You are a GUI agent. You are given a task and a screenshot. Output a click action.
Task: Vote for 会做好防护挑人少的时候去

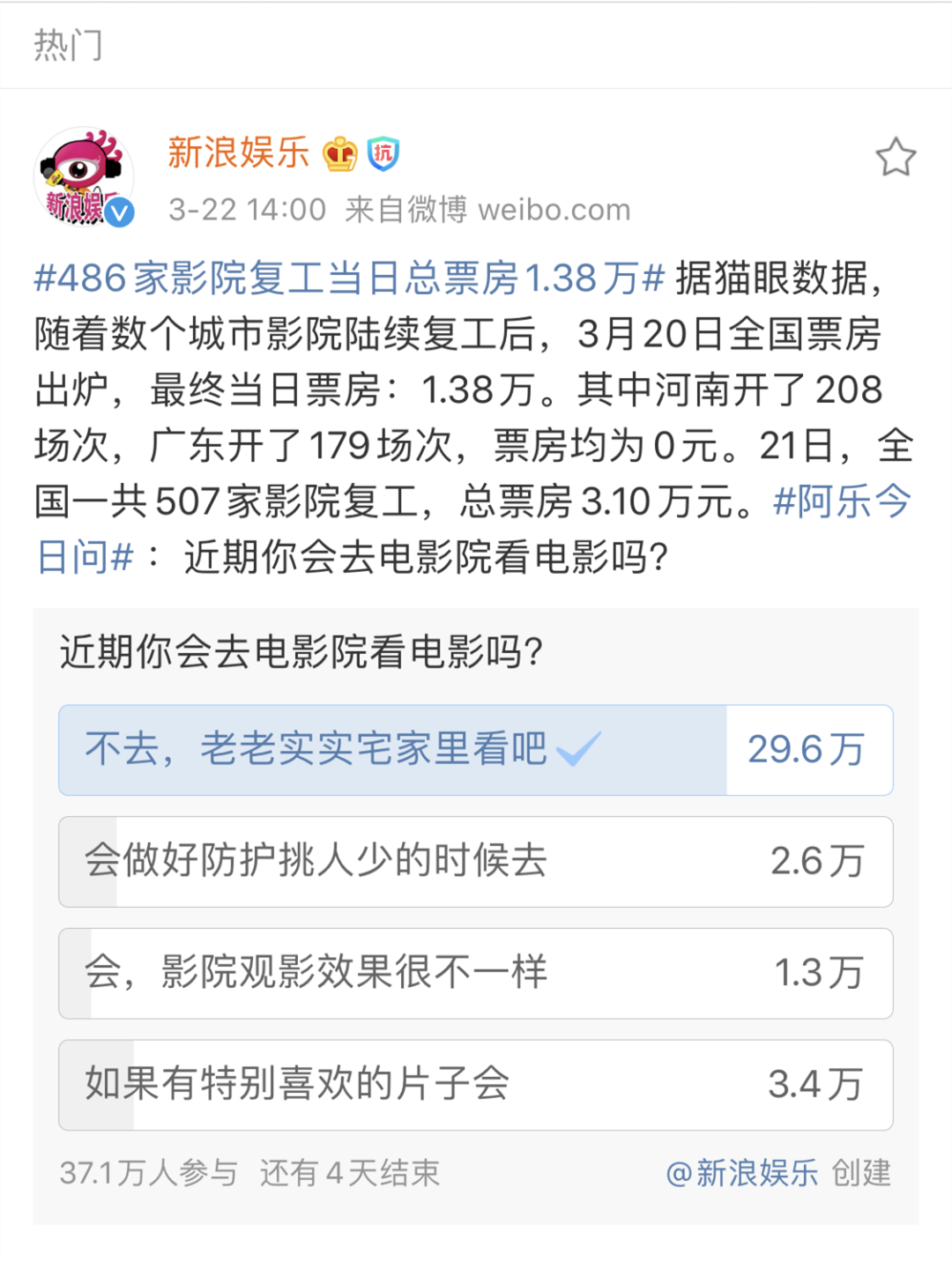coord(475,862)
